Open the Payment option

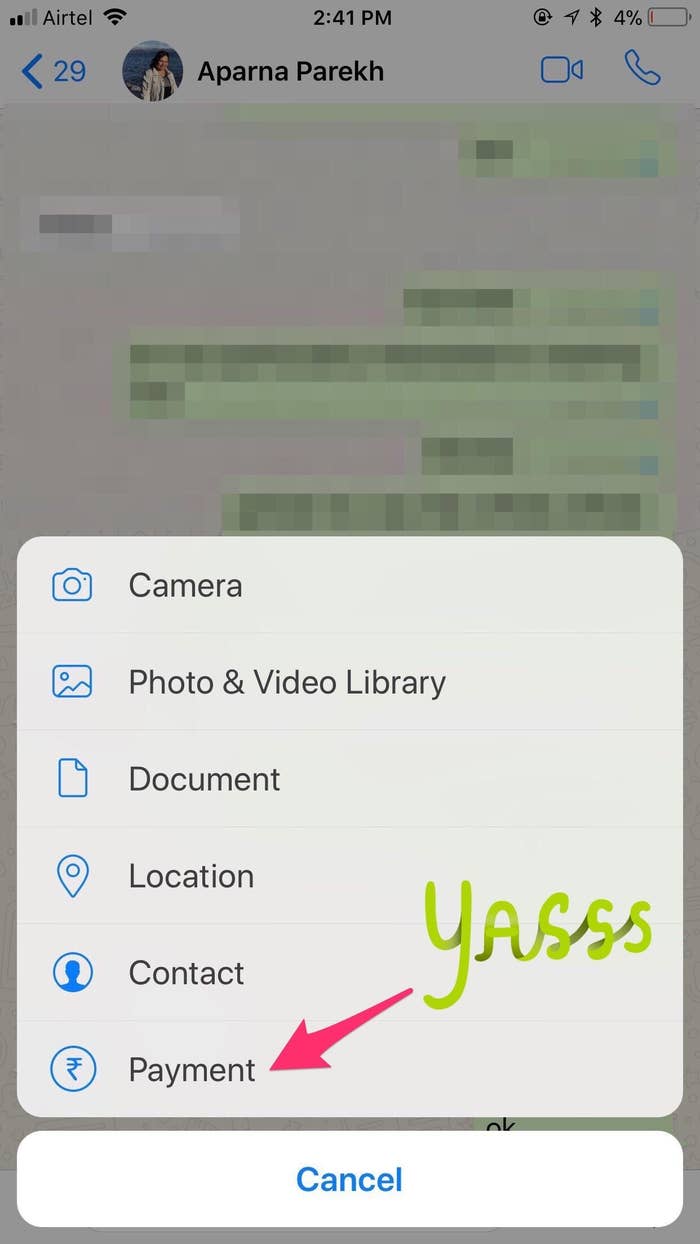click(x=192, y=1070)
